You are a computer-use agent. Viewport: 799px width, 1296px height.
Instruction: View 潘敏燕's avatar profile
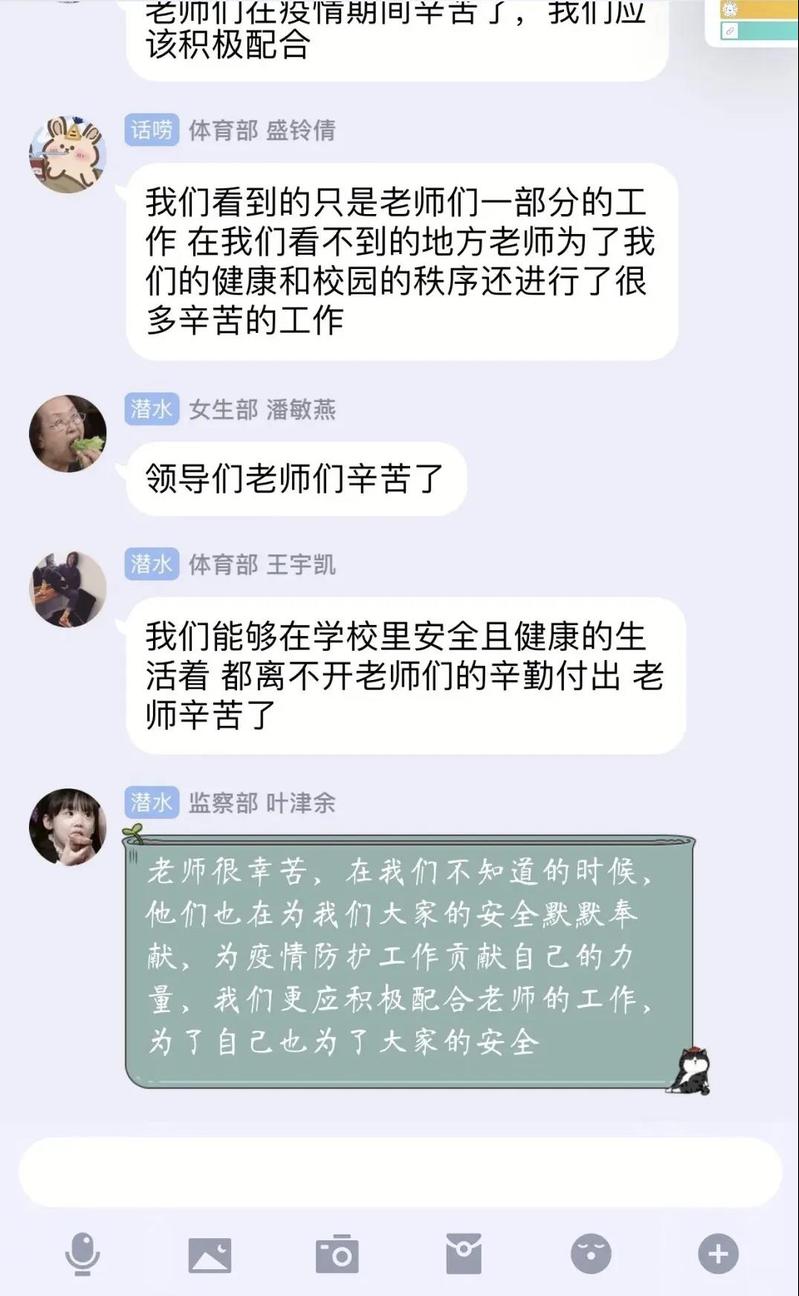pos(67,433)
